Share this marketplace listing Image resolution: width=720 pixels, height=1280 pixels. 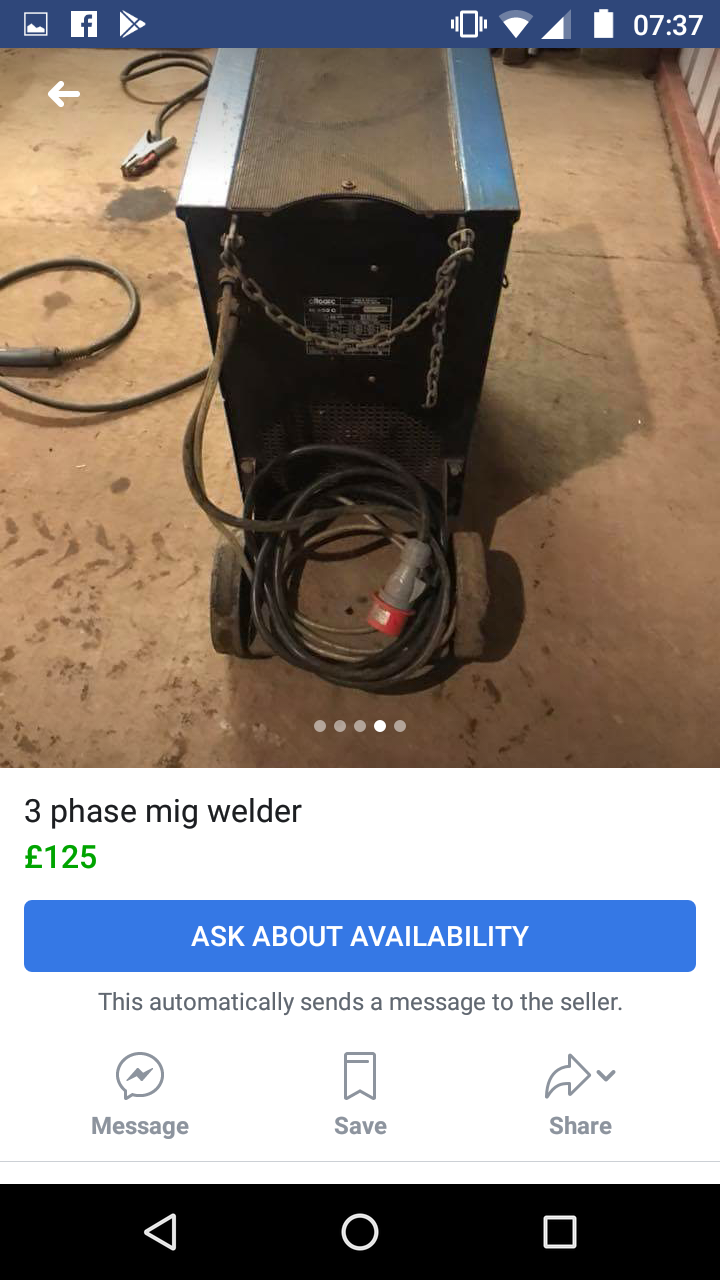pyautogui.click(x=580, y=1095)
